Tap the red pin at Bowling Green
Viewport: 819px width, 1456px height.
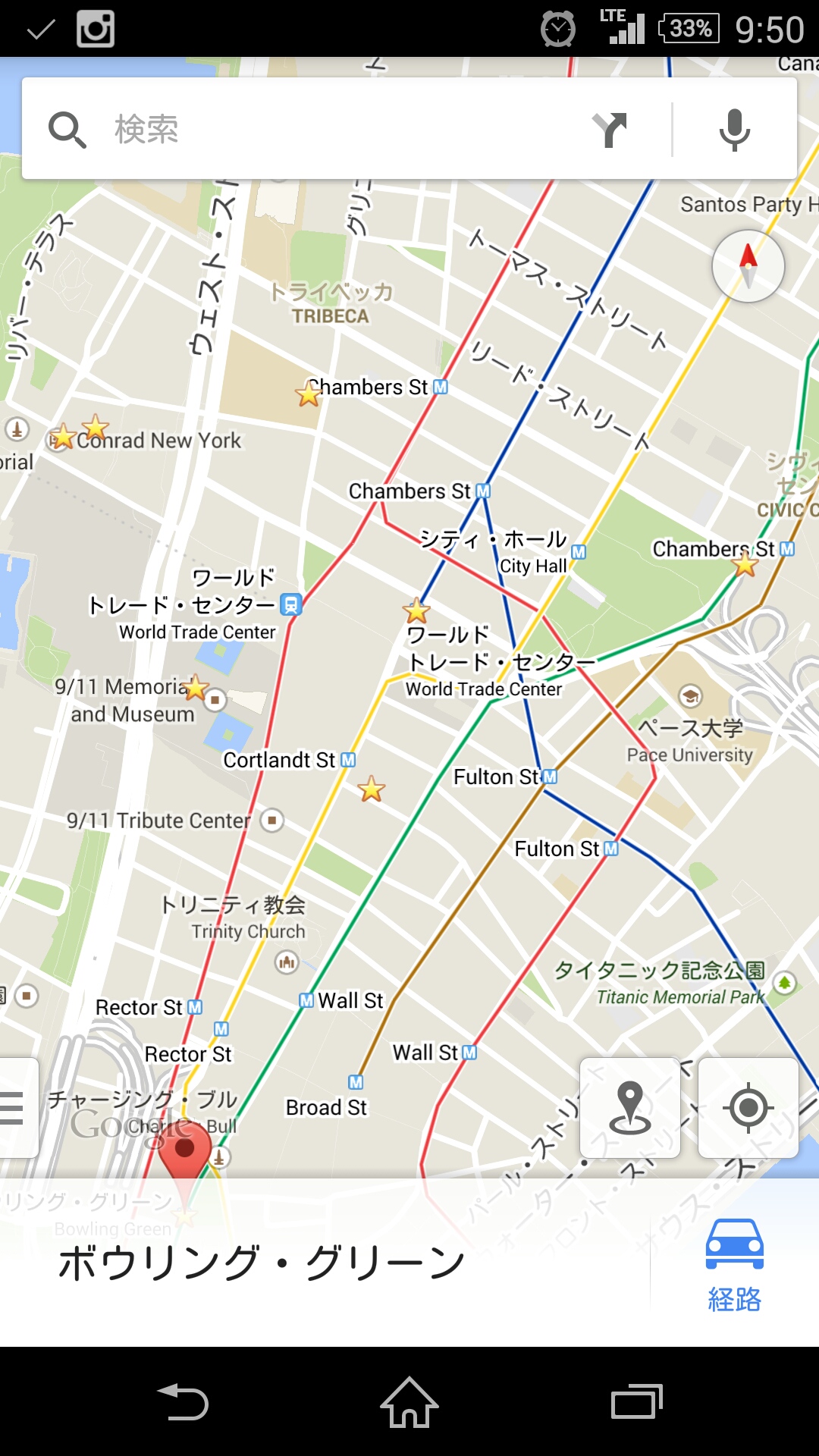(184, 1148)
